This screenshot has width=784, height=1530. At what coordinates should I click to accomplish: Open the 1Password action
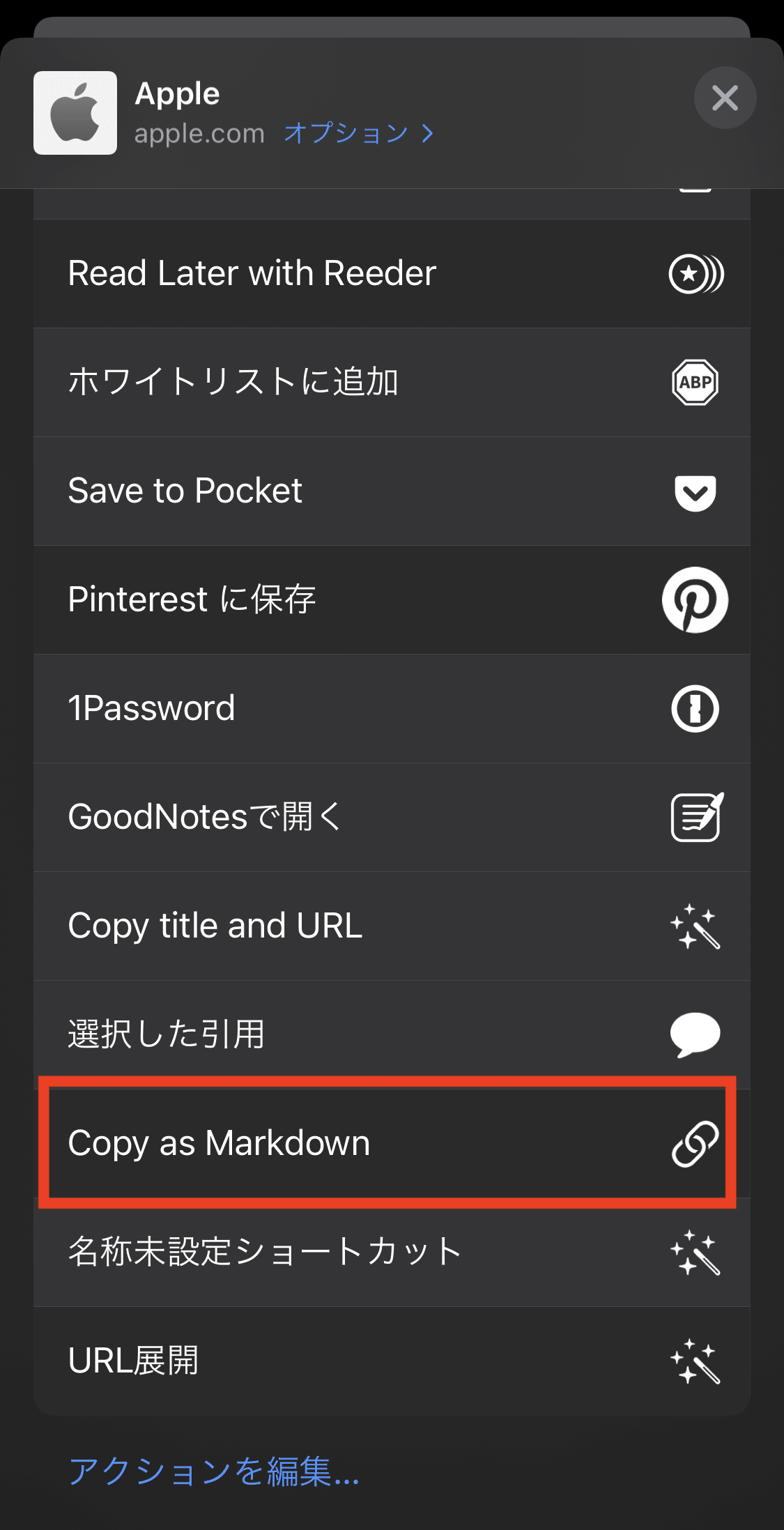(392, 708)
